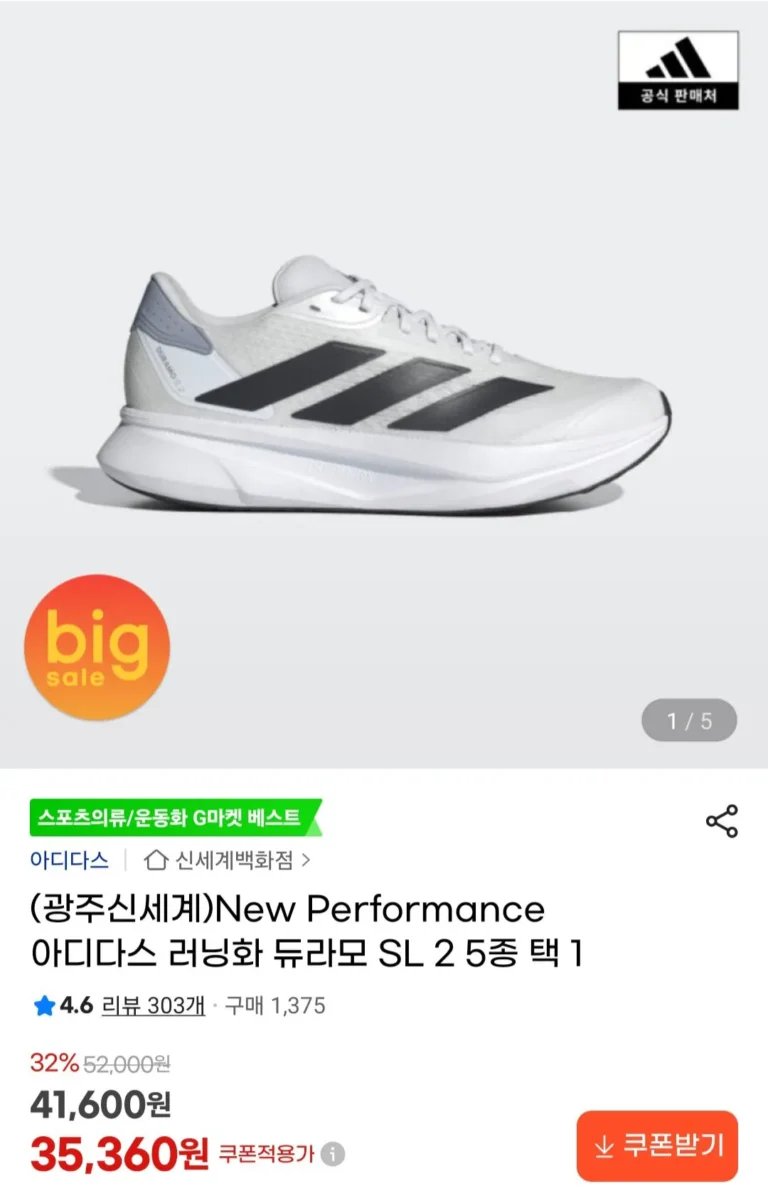The height and width of the screenshot is (1198, 768).
Task: Open 스포츠의류/운동화 G마켓 베스트 badge
Action: tap(174, 817)
